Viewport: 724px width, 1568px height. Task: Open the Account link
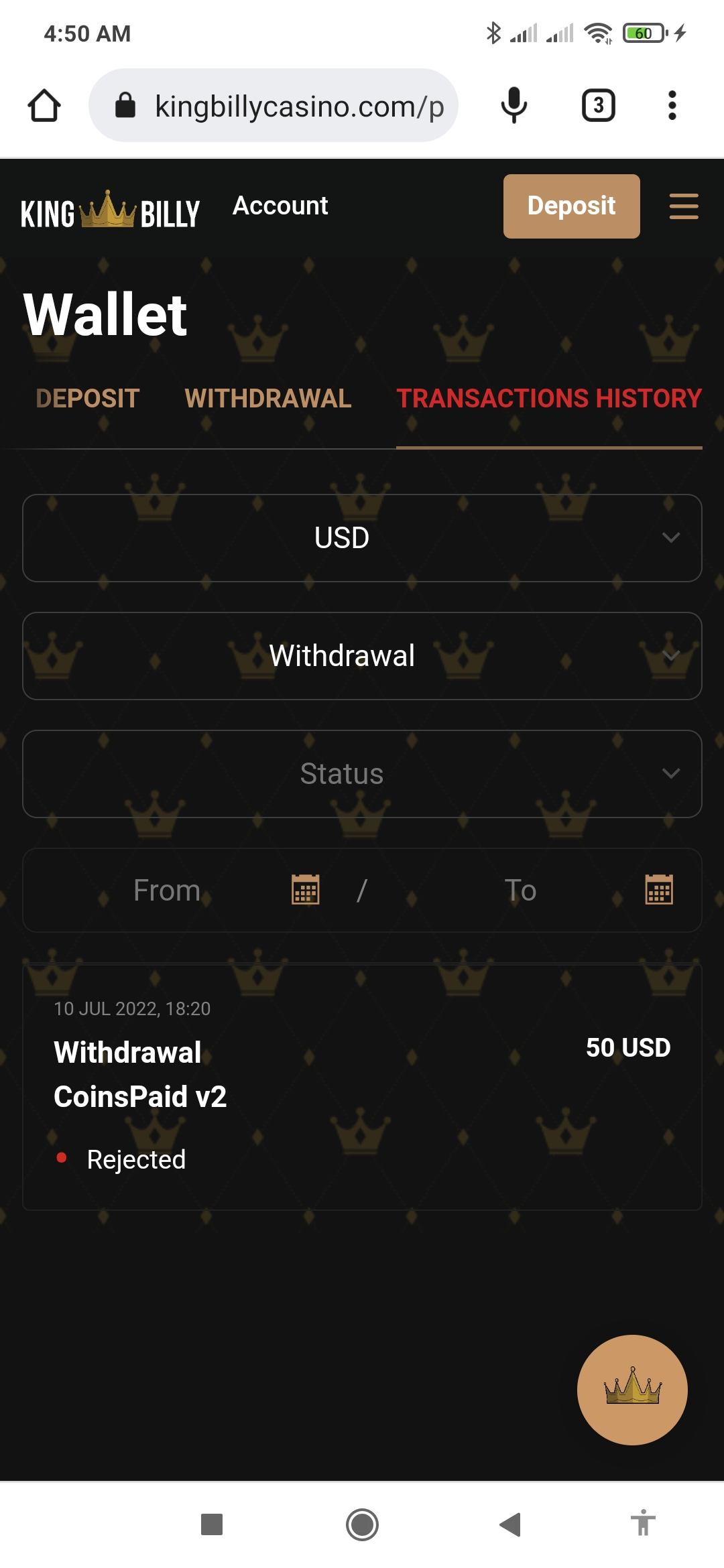pos(280,206)
